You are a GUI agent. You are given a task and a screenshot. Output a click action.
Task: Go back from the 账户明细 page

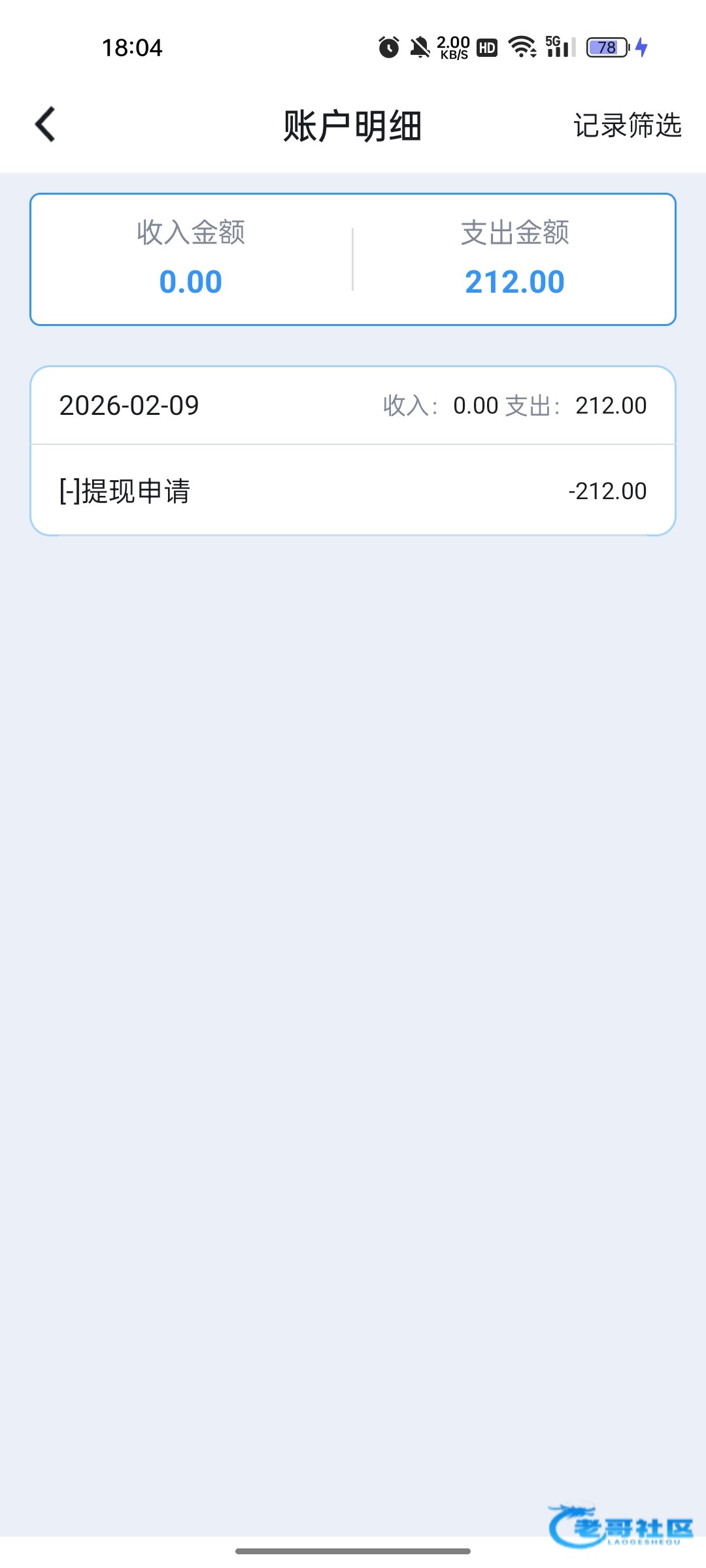click(x=45, y=124)
